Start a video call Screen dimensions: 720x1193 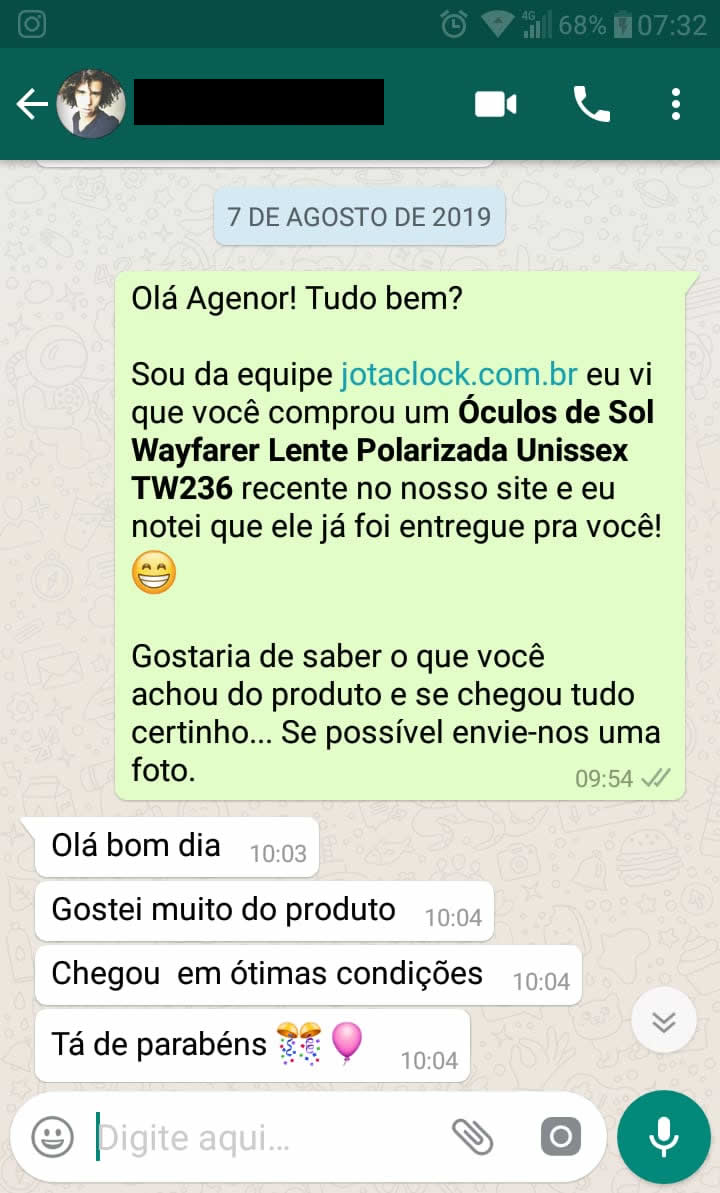pyautogui.click(x=495, y=104)
